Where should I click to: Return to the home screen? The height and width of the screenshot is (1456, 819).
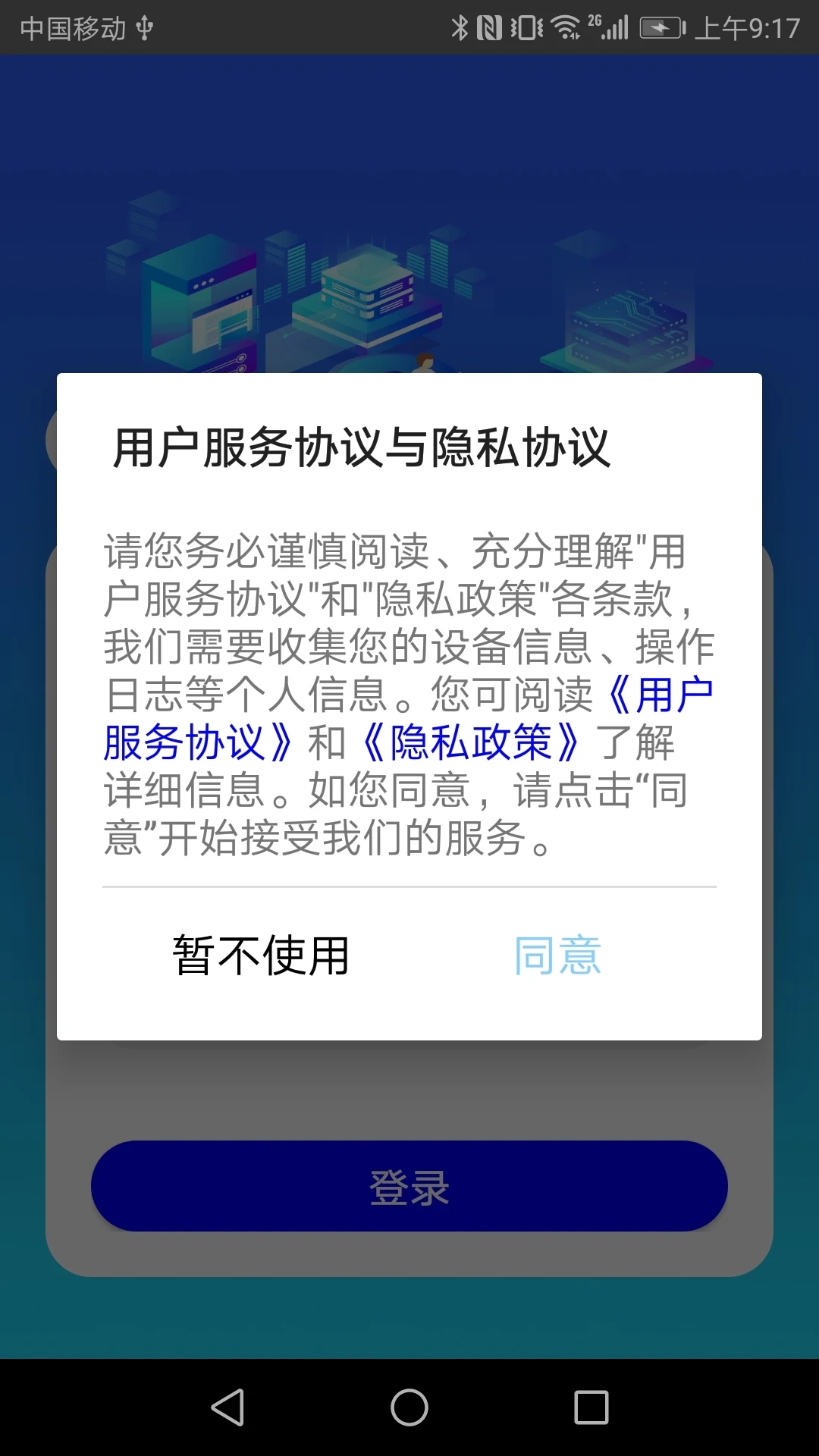[409, 1407]
